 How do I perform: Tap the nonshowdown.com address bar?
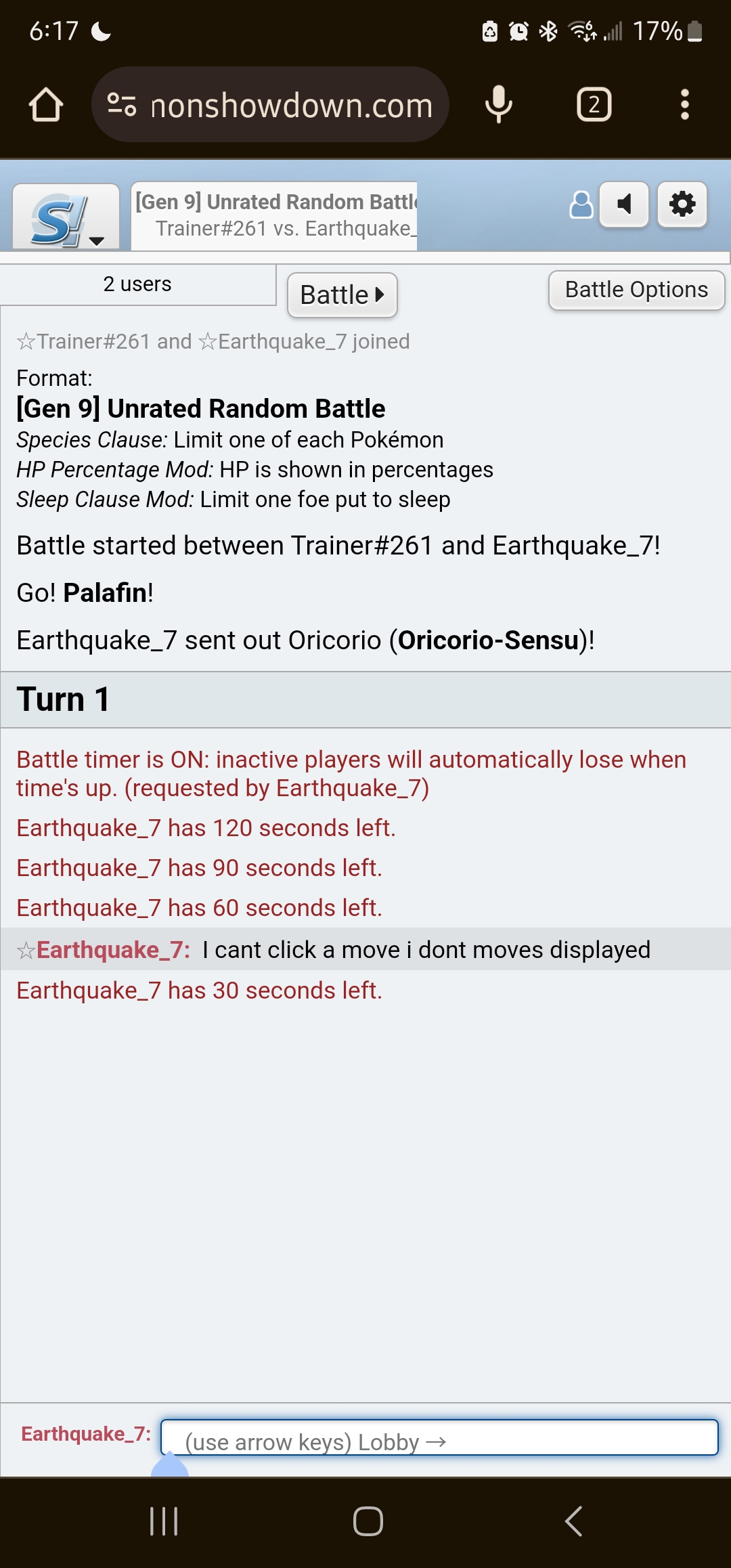(270, 105)
